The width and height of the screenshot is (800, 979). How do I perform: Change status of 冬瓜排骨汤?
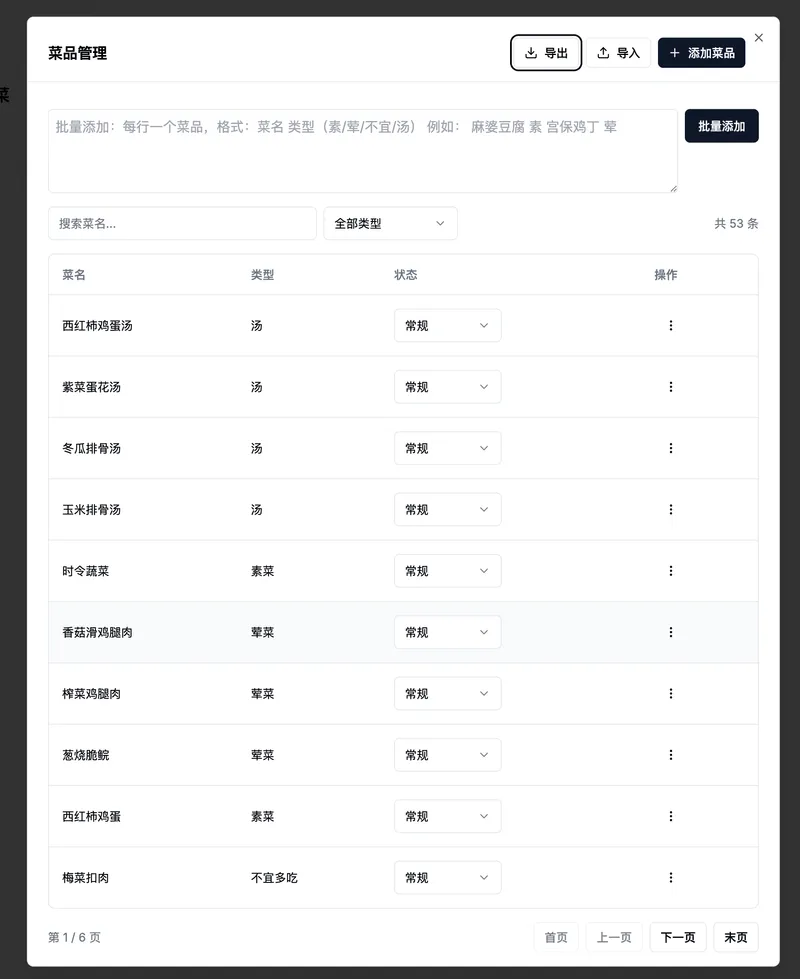(x=447, y=448)
